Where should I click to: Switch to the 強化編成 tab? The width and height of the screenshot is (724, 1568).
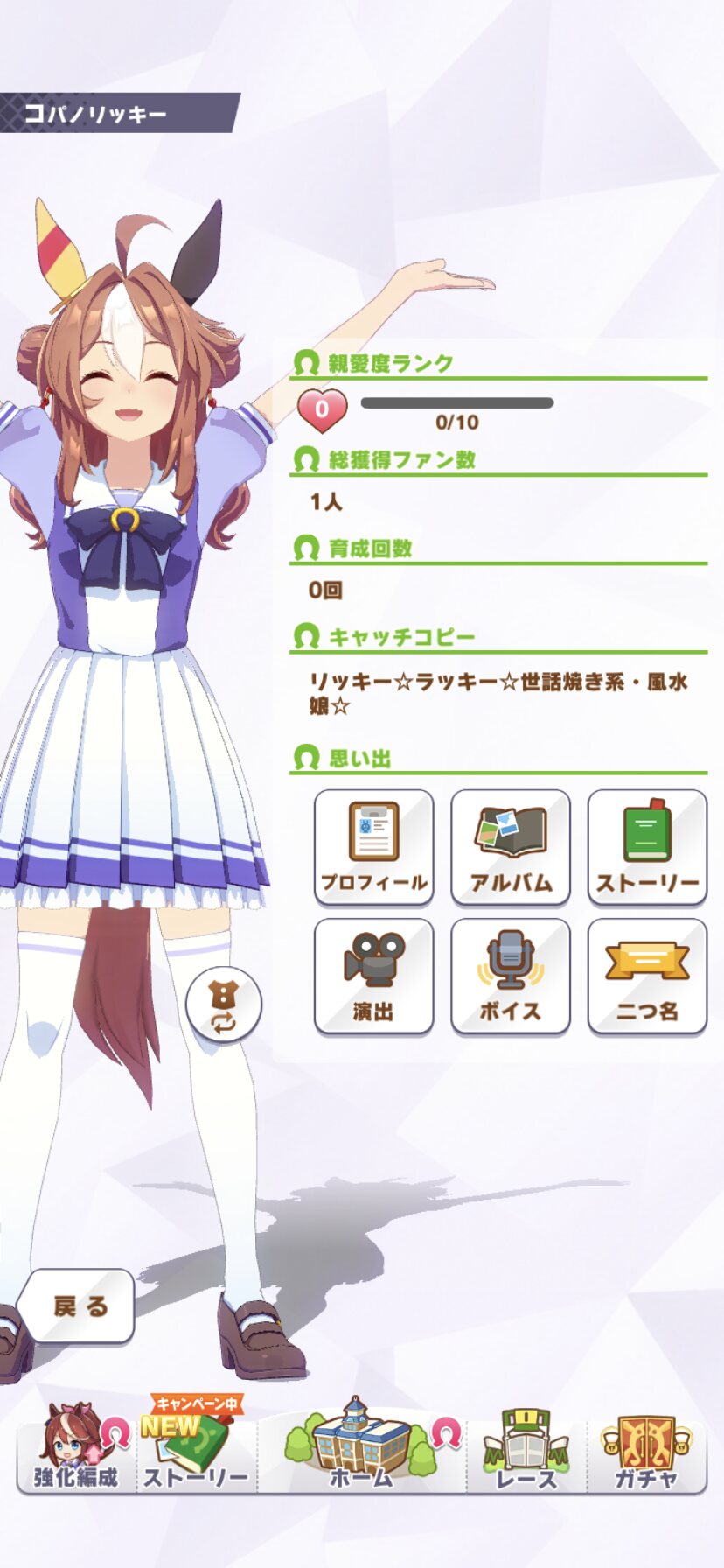77,1449
